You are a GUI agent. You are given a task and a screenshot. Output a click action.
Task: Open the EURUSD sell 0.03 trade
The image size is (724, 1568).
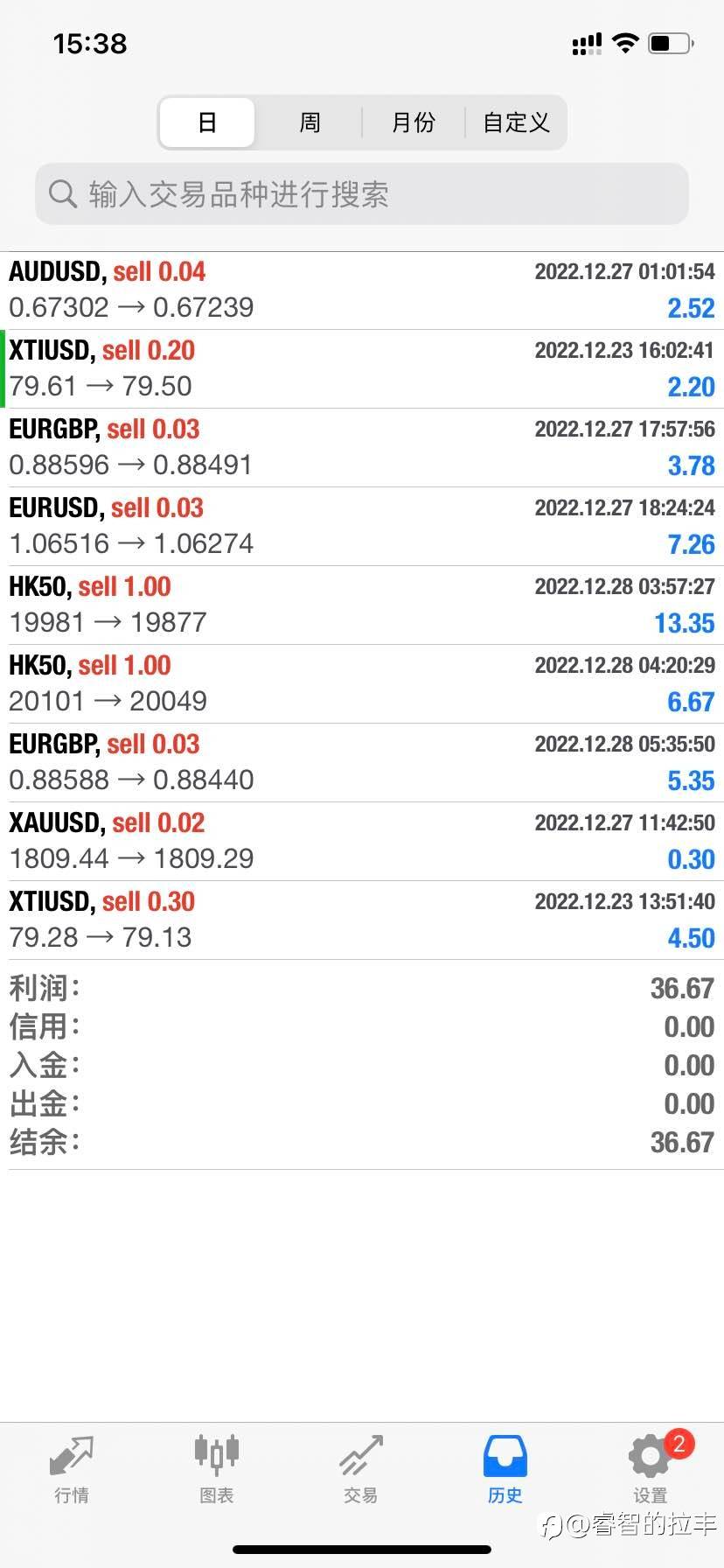(x=362, y=526)
